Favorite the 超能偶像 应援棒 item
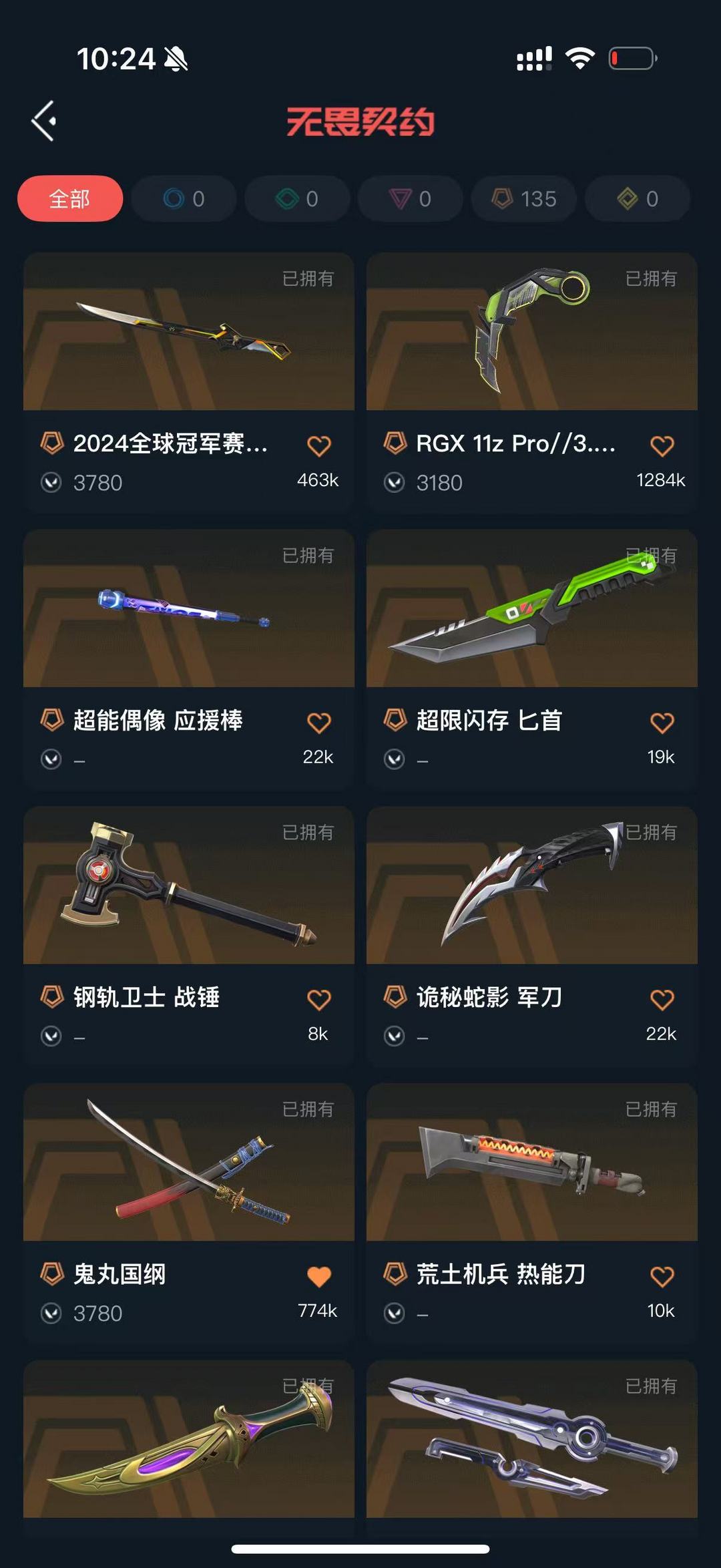Viewport: 721px width, 1568px height. pos(320,724)
